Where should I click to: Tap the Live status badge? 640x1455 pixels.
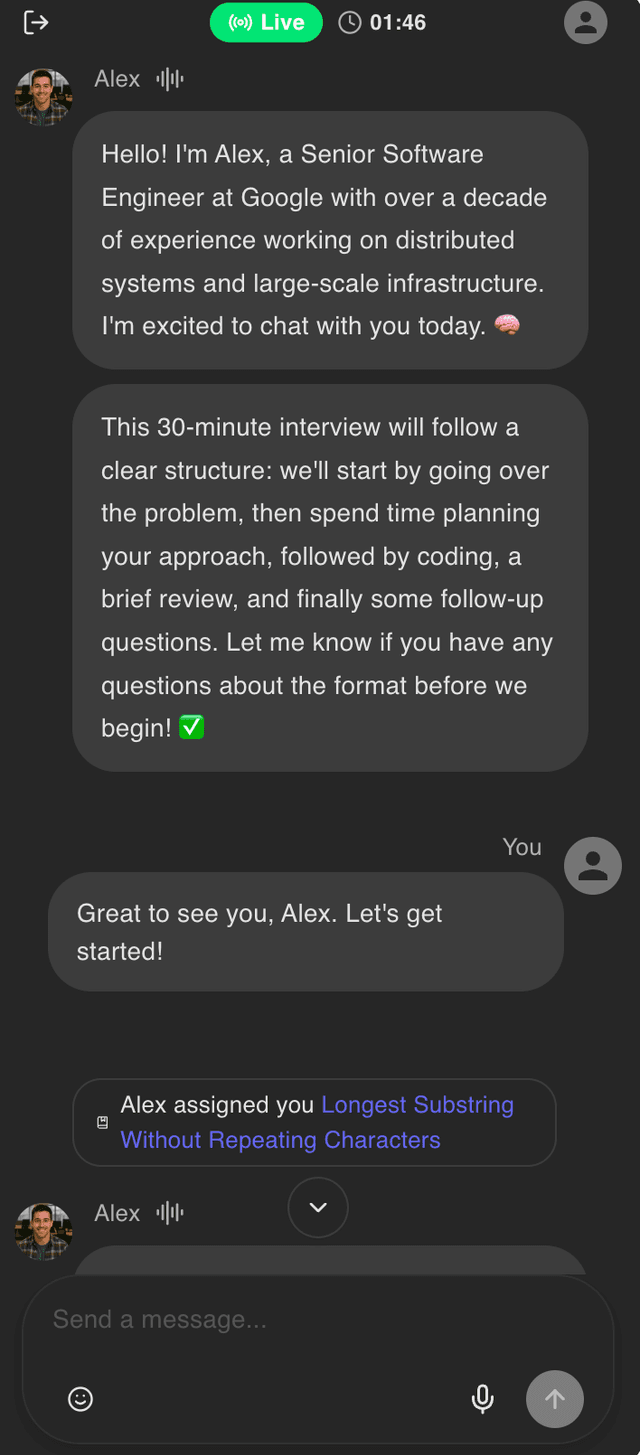(266, 22)
